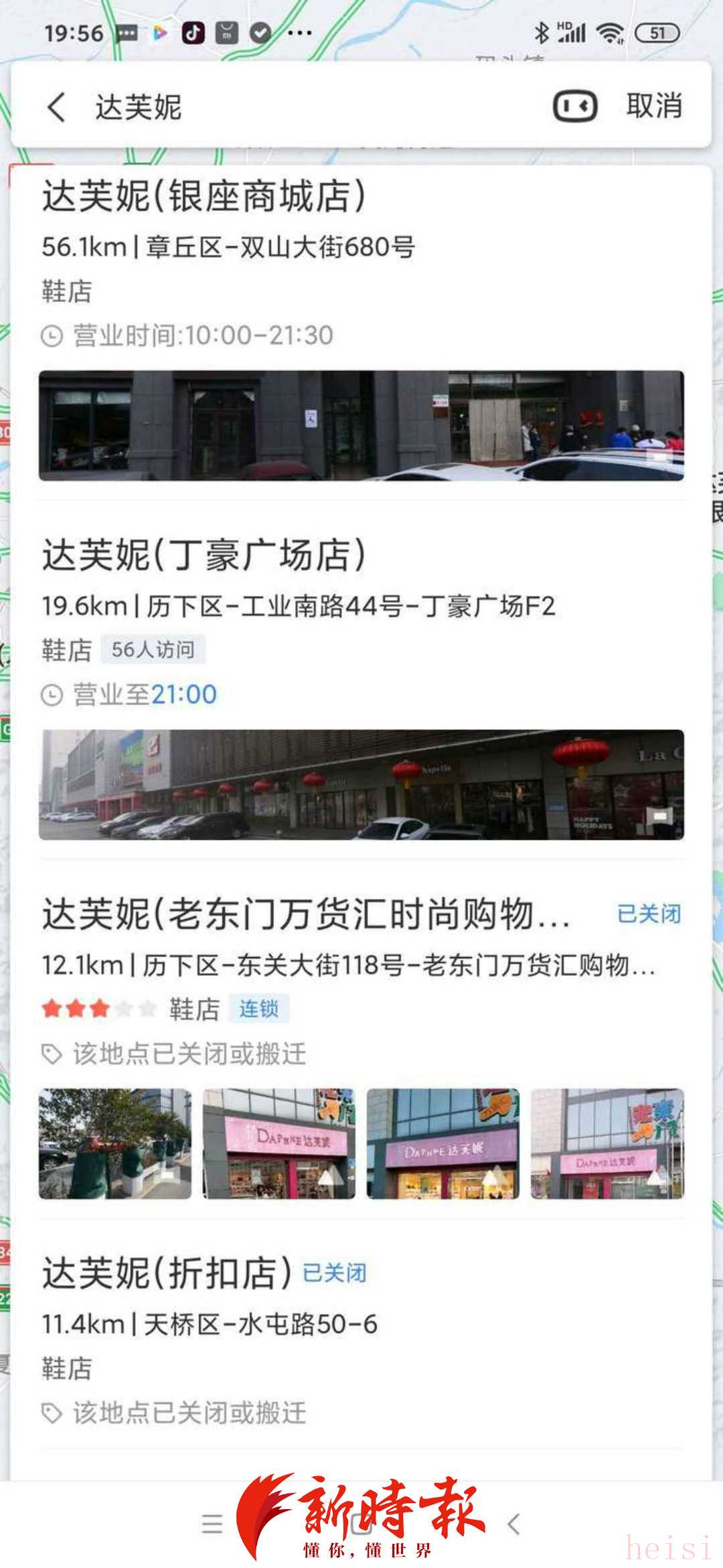Open 达芙妮(折扣店) result

(x=167, y=1273)
